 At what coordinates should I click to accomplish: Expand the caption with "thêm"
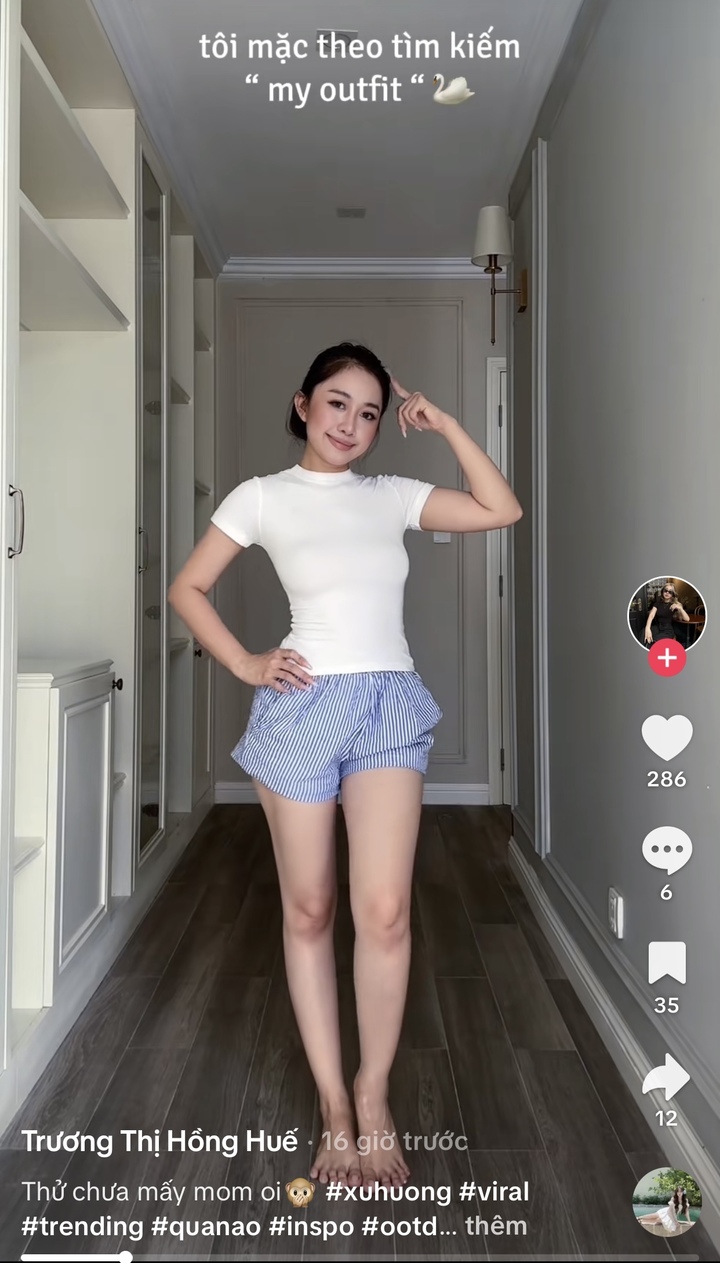(x=495, y=1225)
